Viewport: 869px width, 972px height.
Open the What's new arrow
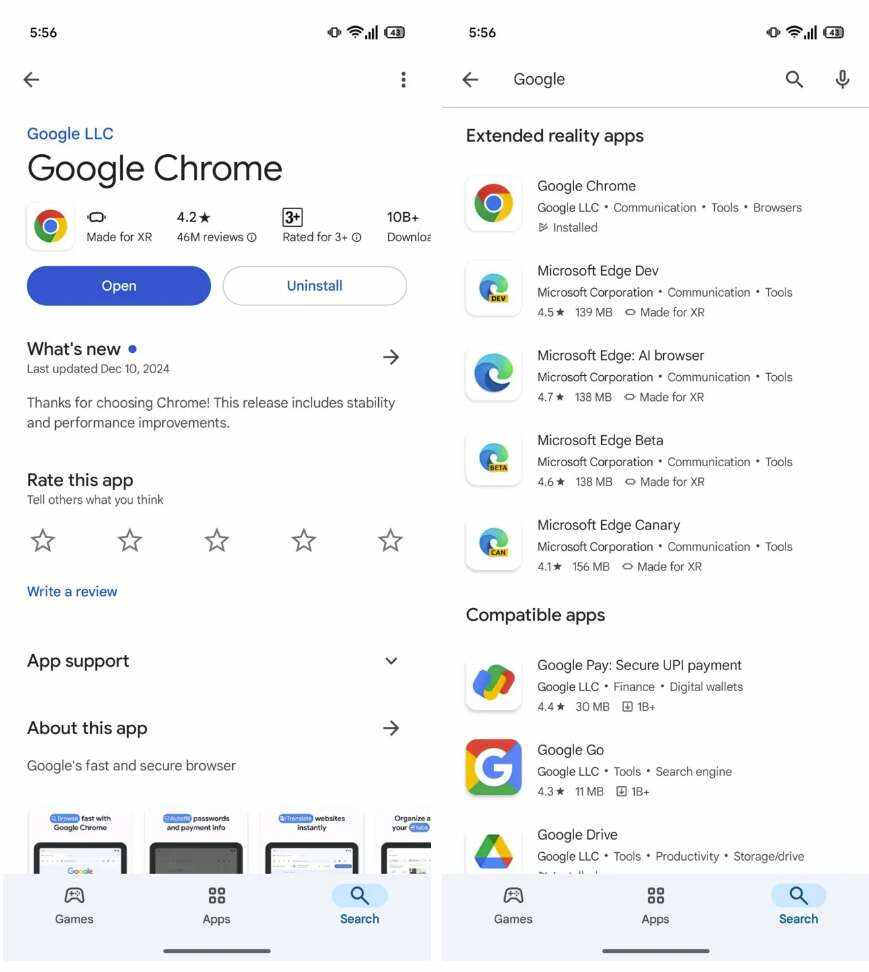(x=391, y=357)
